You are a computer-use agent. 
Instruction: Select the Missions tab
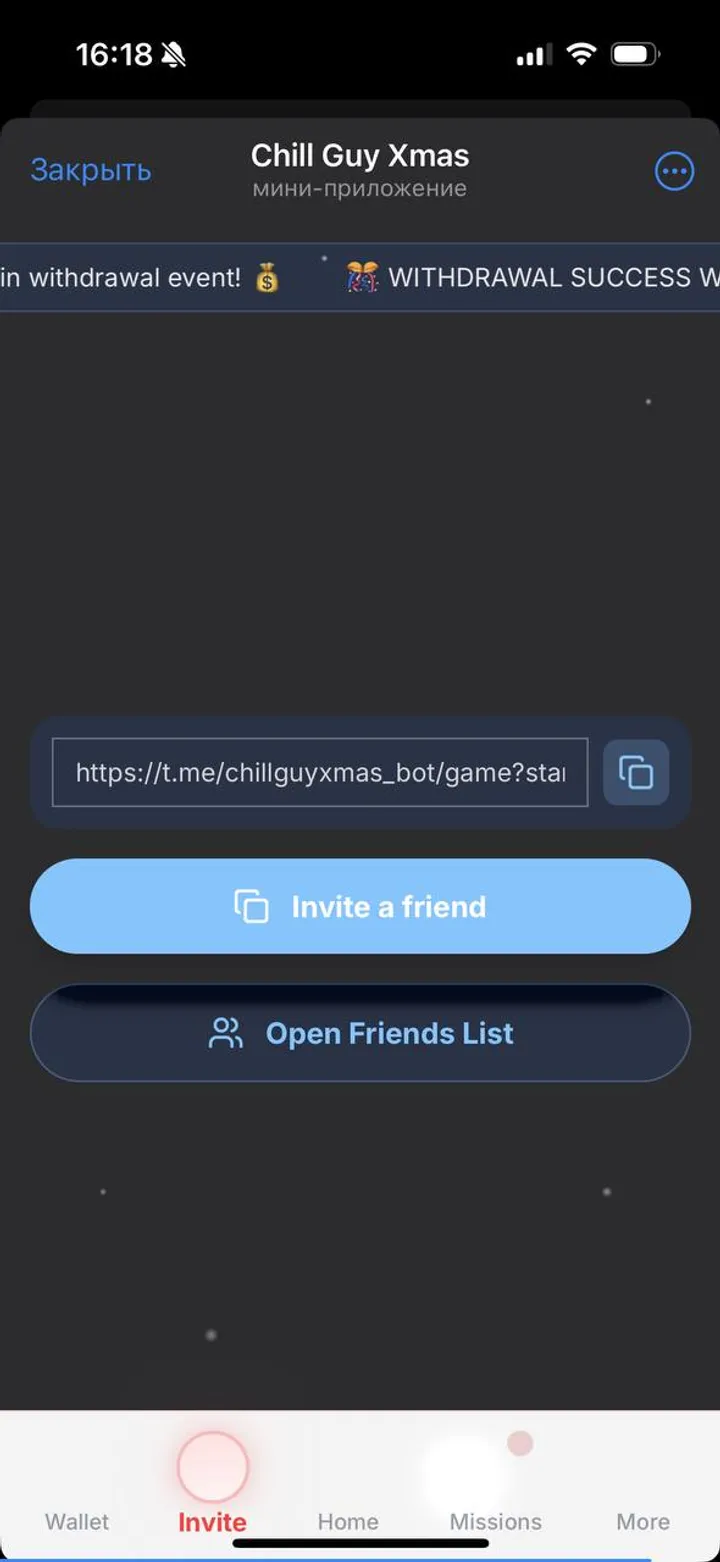[496, 1521]
